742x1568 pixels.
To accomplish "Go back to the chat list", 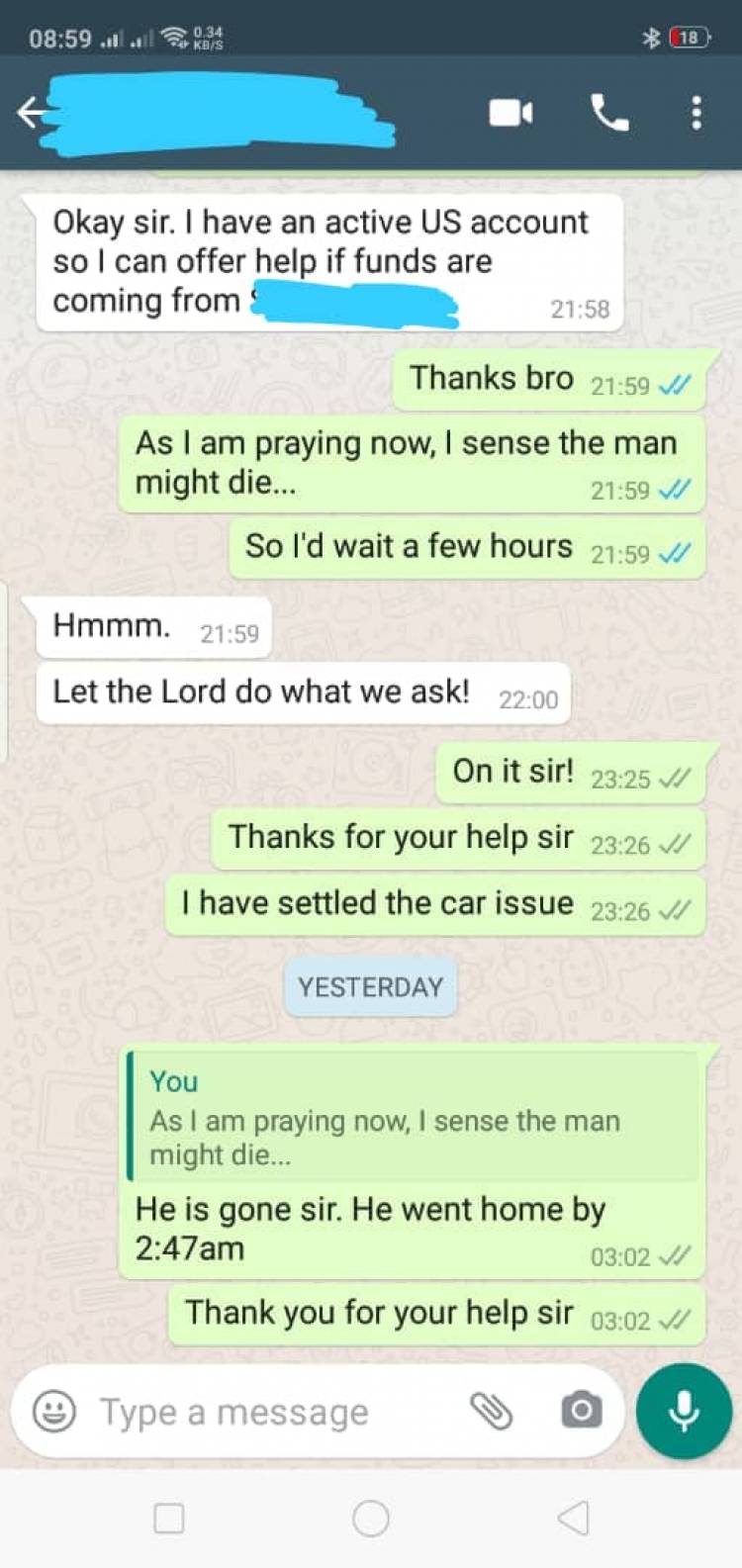I will [x=32, y=114].
